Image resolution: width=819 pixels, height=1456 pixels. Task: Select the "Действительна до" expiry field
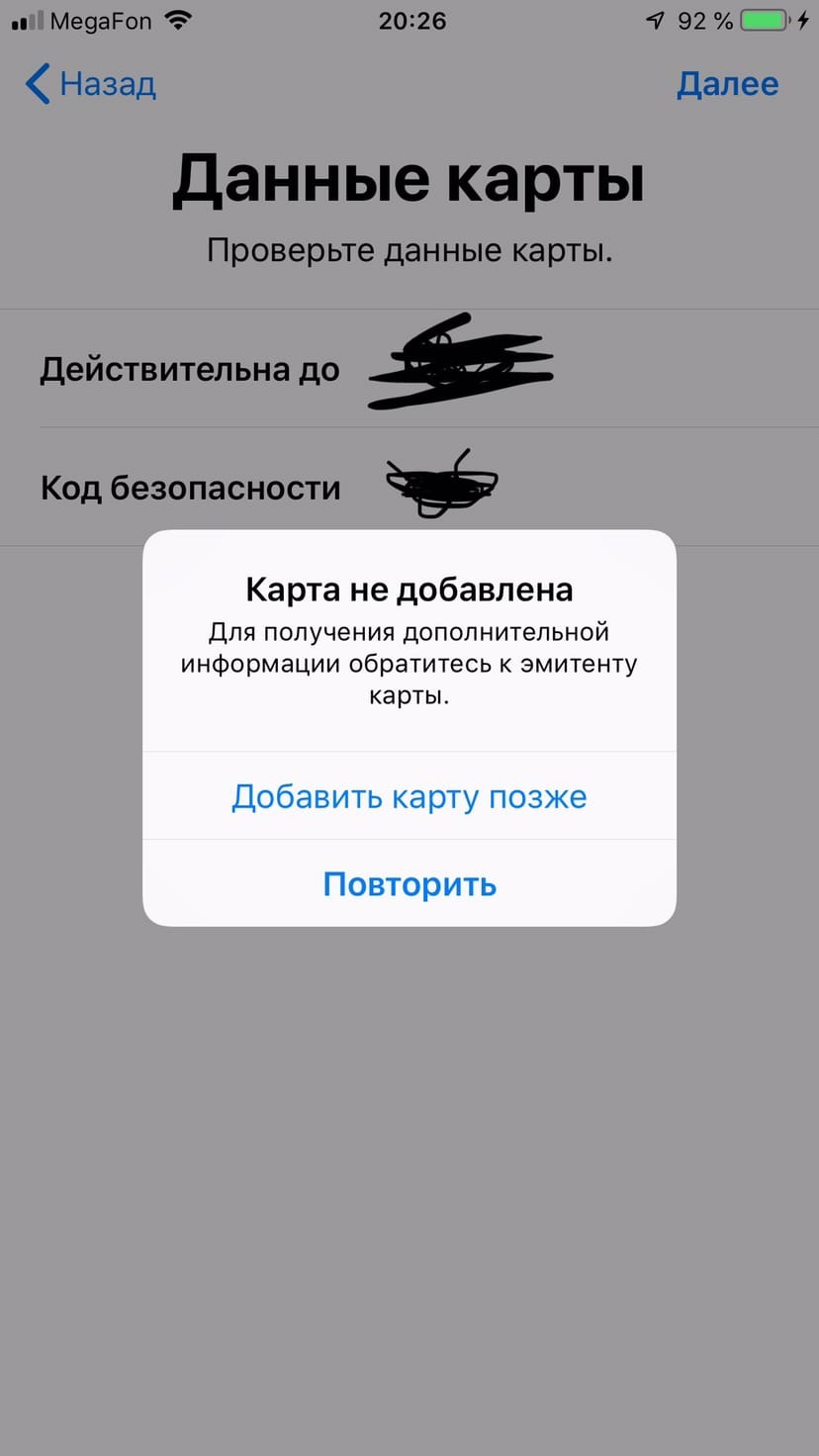(x=409, y=369)
